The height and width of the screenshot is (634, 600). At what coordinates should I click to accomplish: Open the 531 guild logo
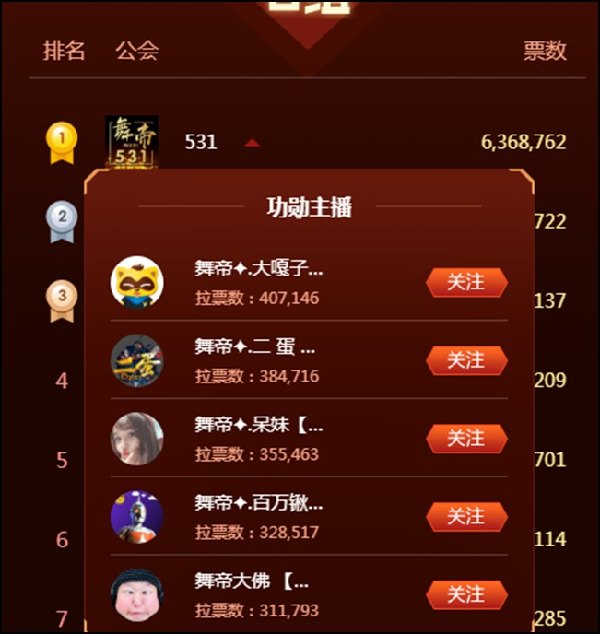point(131,141)
